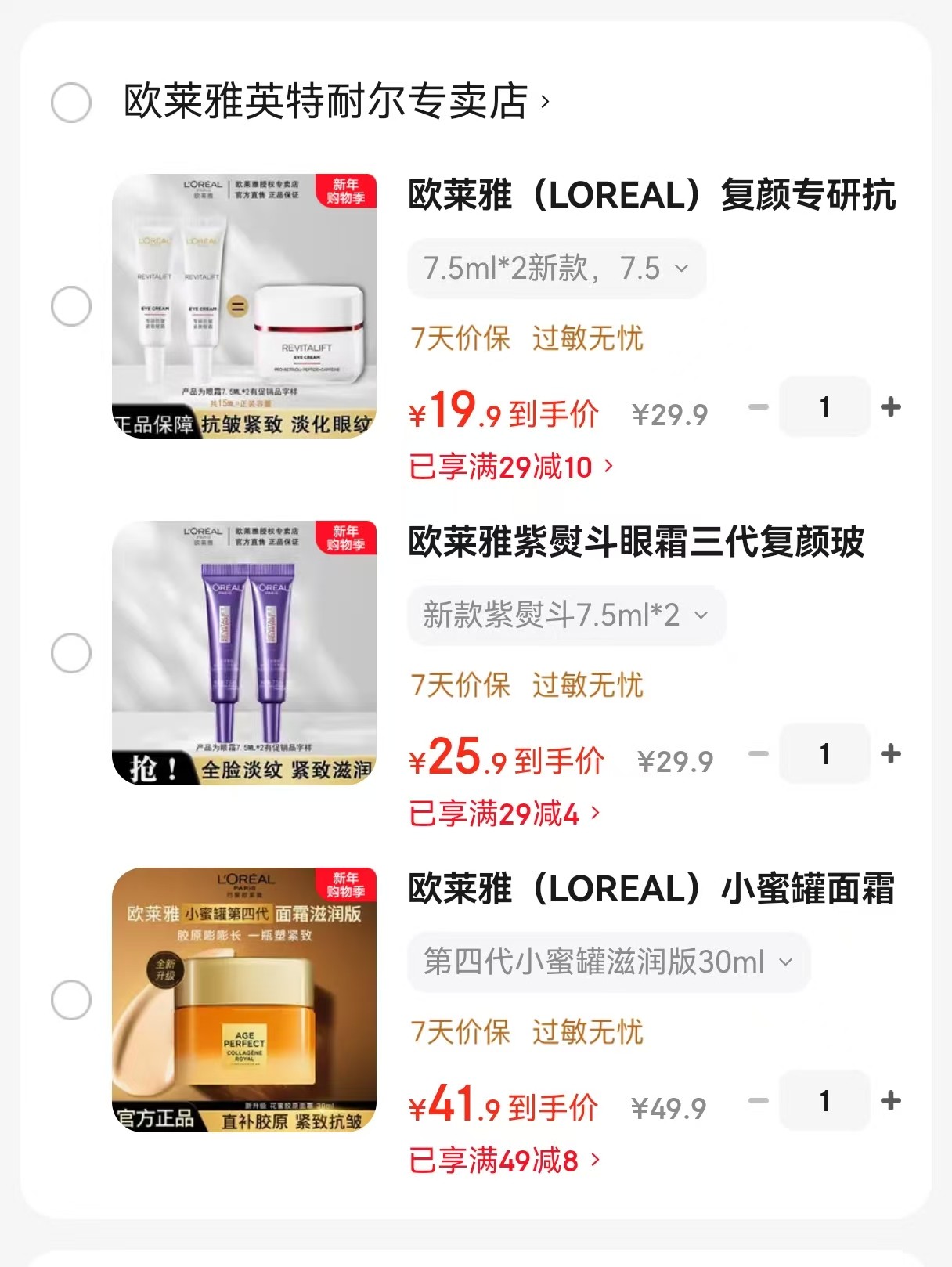
Task: Open the 小蜜罐面霜 product picture
Action: point(244,1000)
